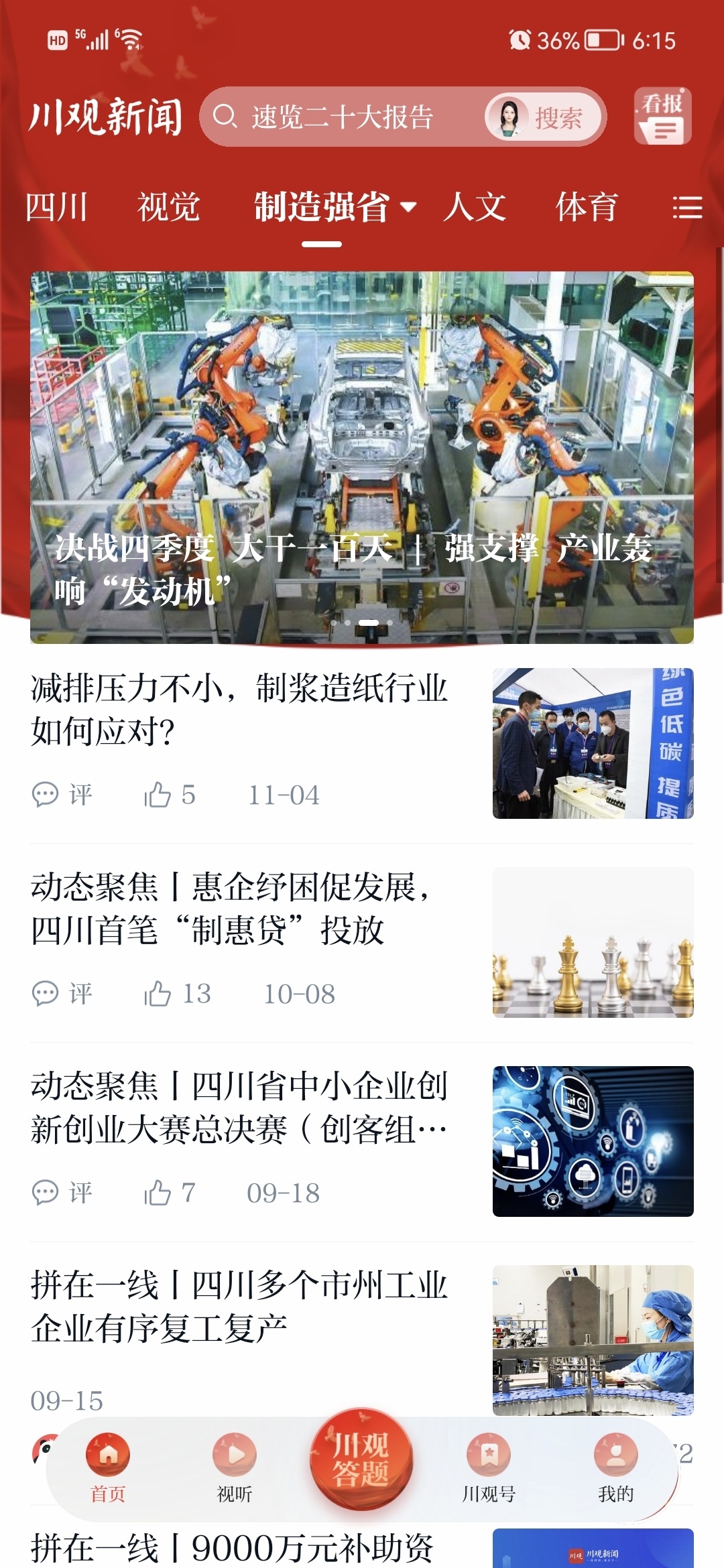Like the 制浆造纸行业 article
Screen dimensions: 724x1568
pyautogui.click(x=158, y=795)
